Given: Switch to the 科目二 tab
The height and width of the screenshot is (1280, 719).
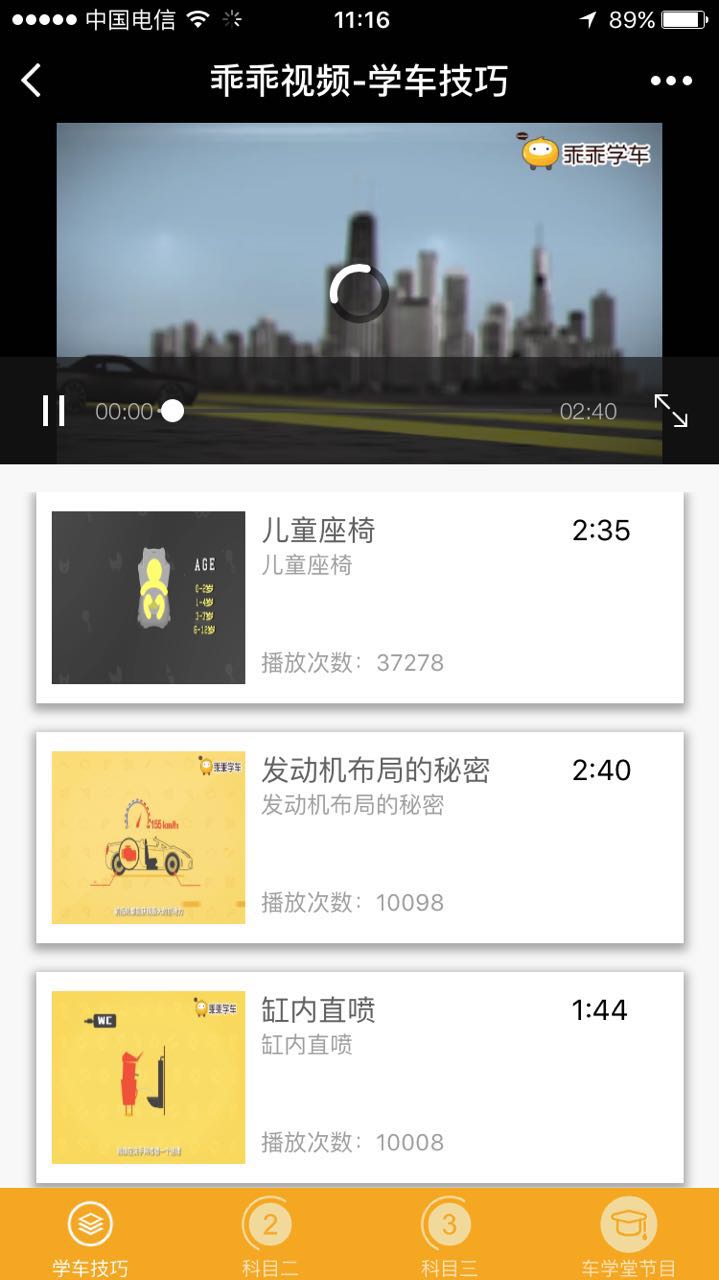Looking at the screenshot, I should [270, 1235].
